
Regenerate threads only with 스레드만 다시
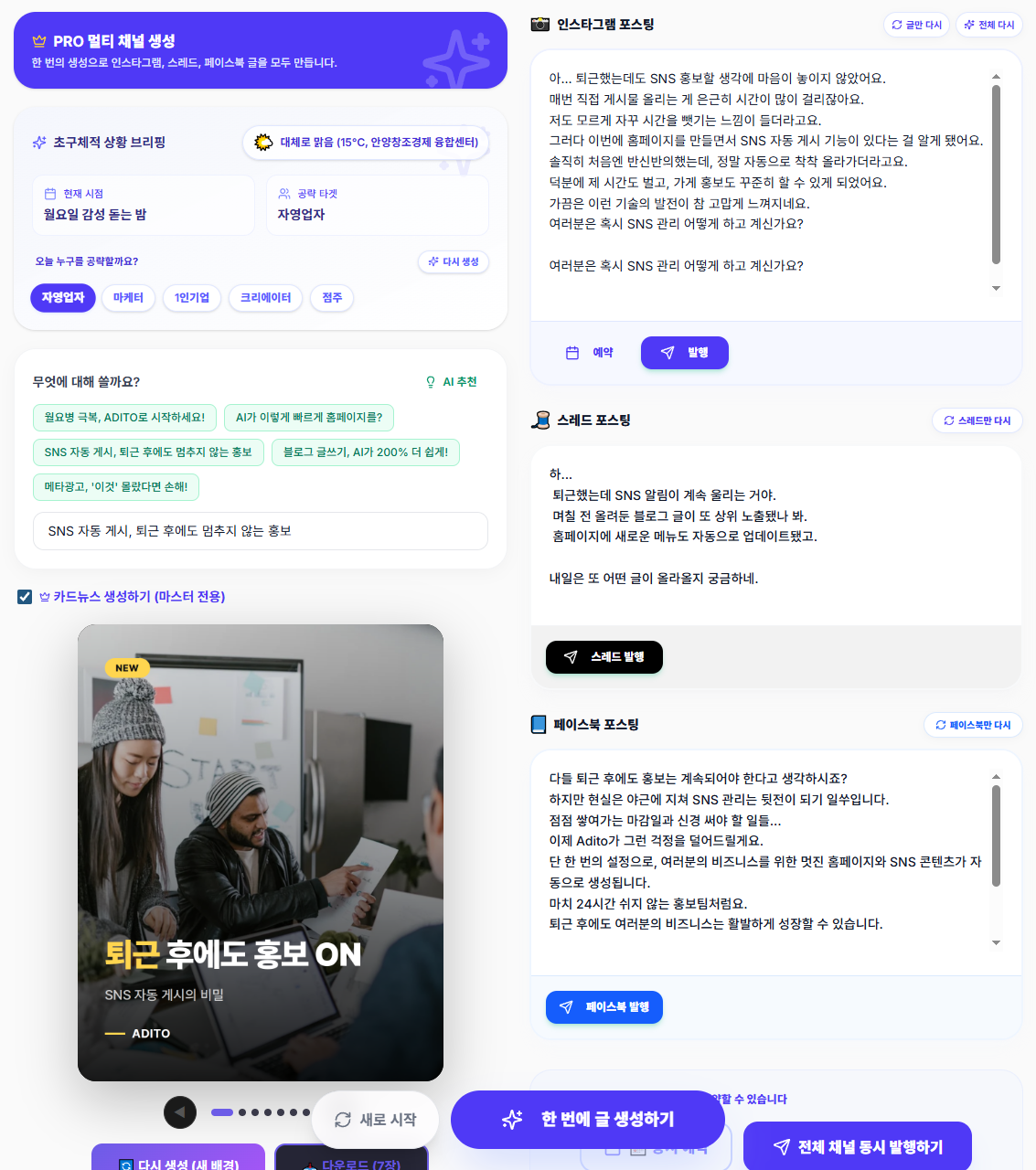(x=977, y=420)
